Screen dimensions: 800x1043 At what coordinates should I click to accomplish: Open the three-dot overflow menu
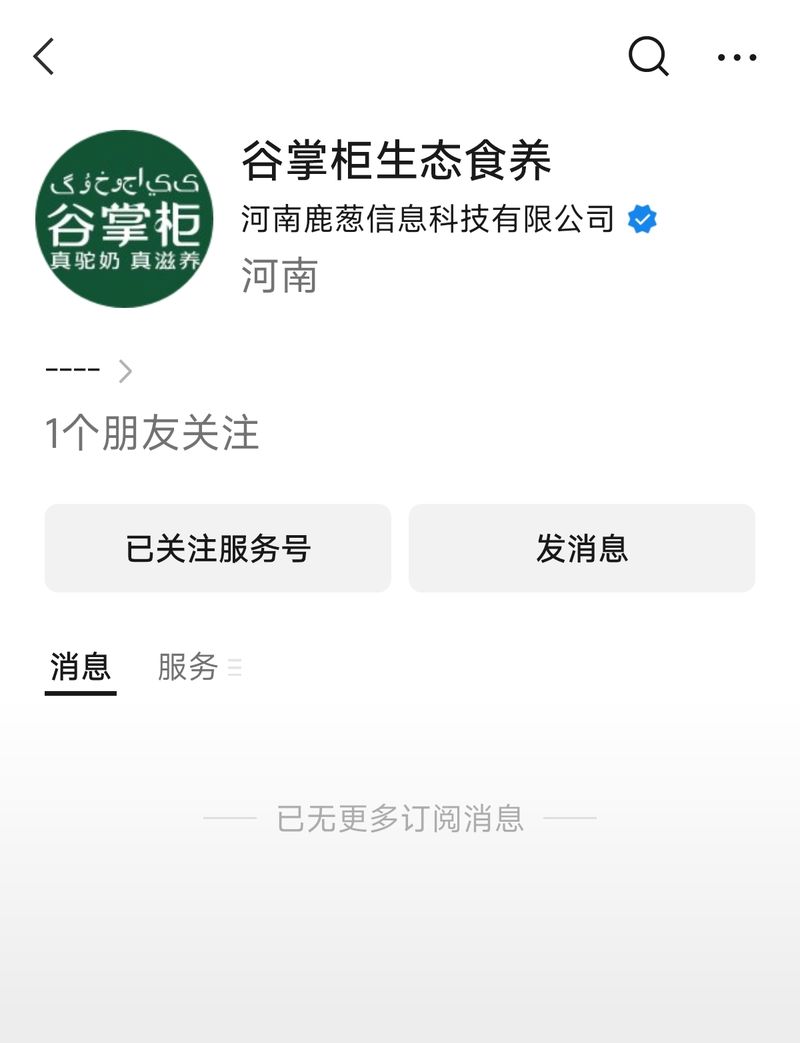click(x=737, y=58)
